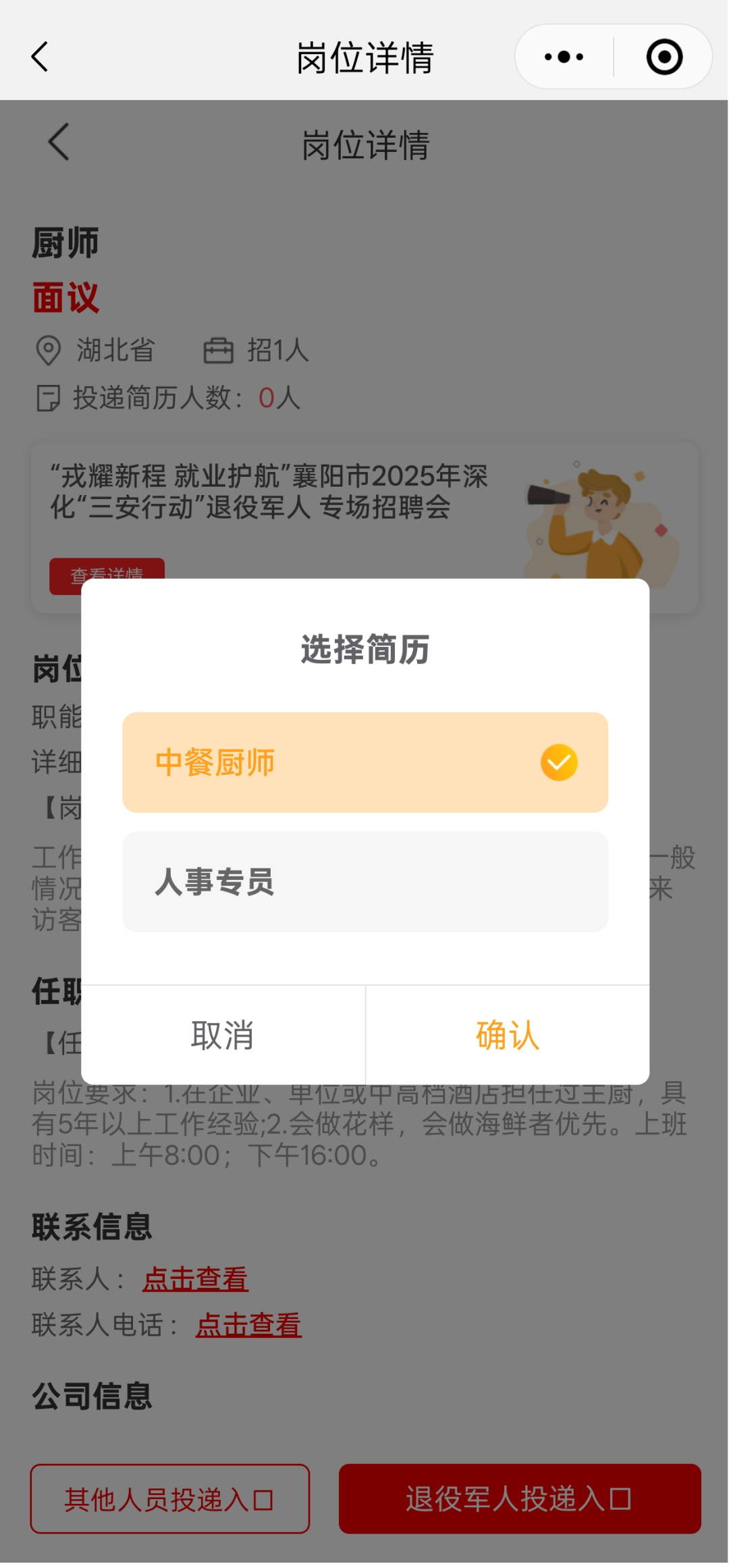Select the 中餐厨师 resume

coord(364,762)
